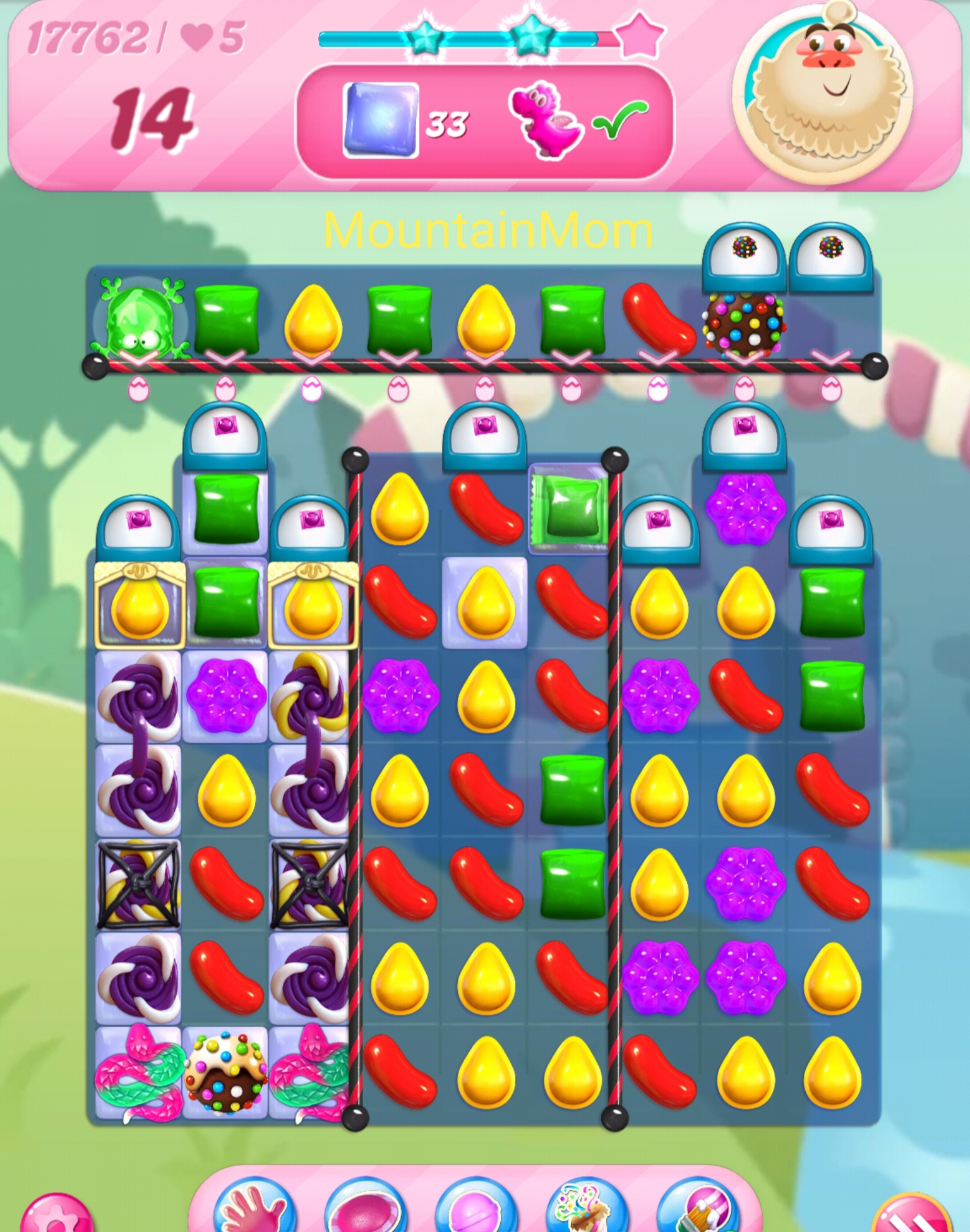Select the party popper booster
Screen dimensions: 970x1232
pos(585,1209)
